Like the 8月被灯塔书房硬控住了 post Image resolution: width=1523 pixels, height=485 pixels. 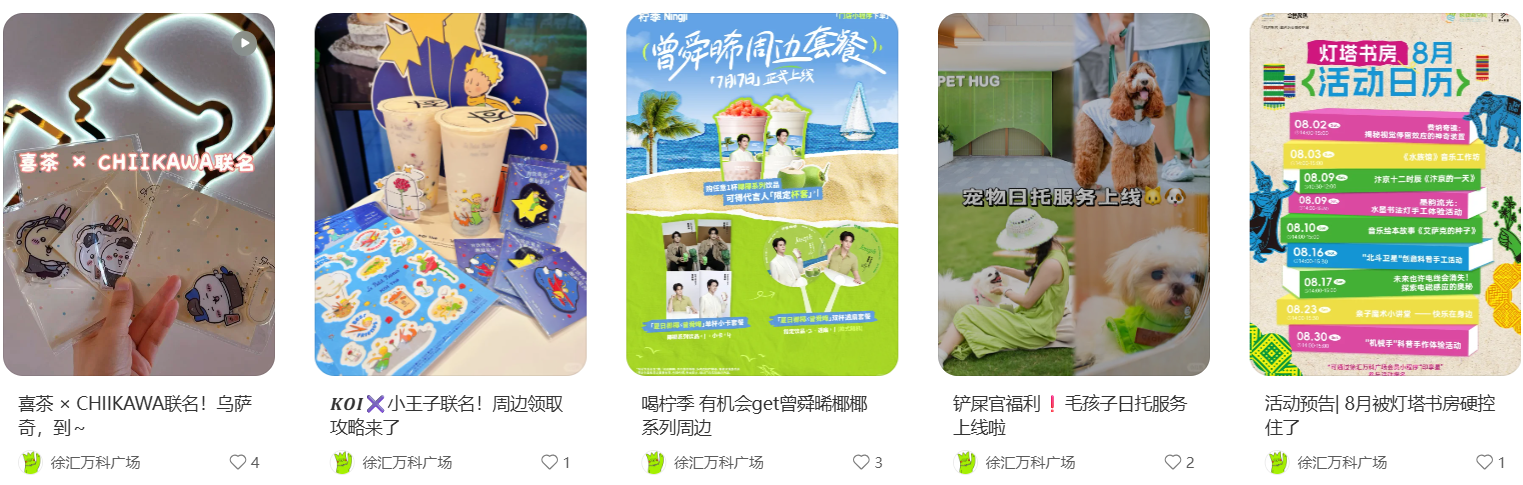[x=1485, y=462]
